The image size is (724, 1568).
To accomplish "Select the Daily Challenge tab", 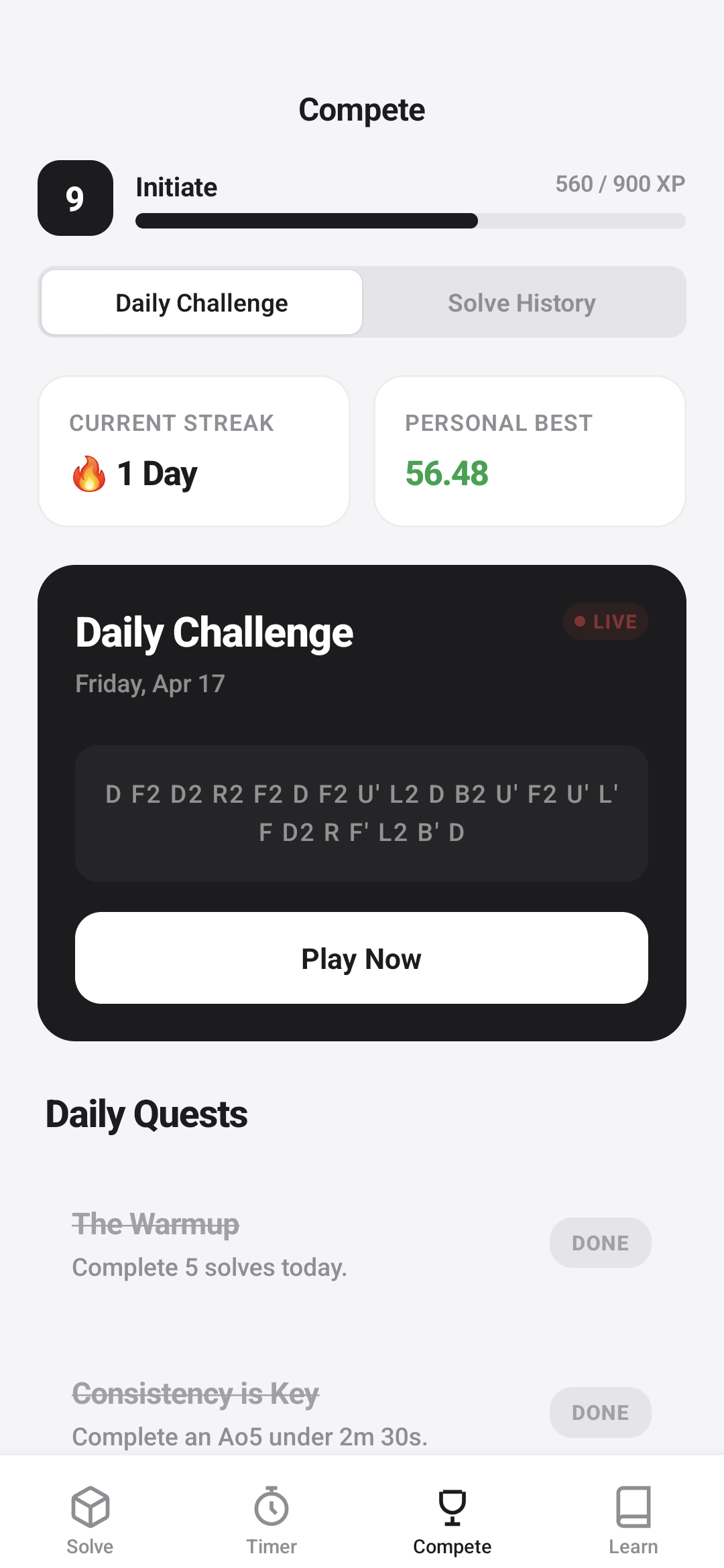I will click(201, 302).
